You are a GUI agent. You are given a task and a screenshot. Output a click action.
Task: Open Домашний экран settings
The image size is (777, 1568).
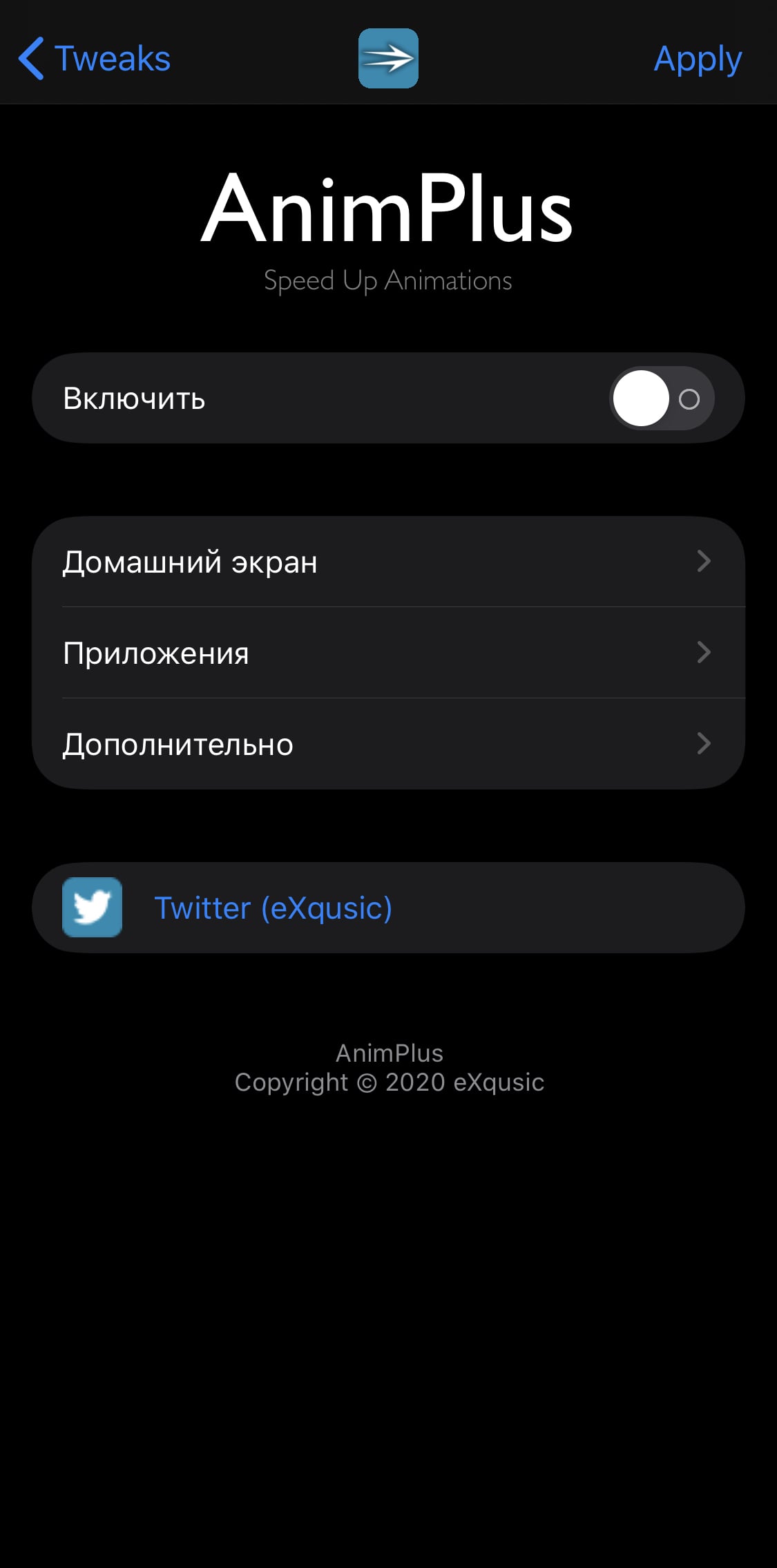pyautogui.click(x=388, y=562)
